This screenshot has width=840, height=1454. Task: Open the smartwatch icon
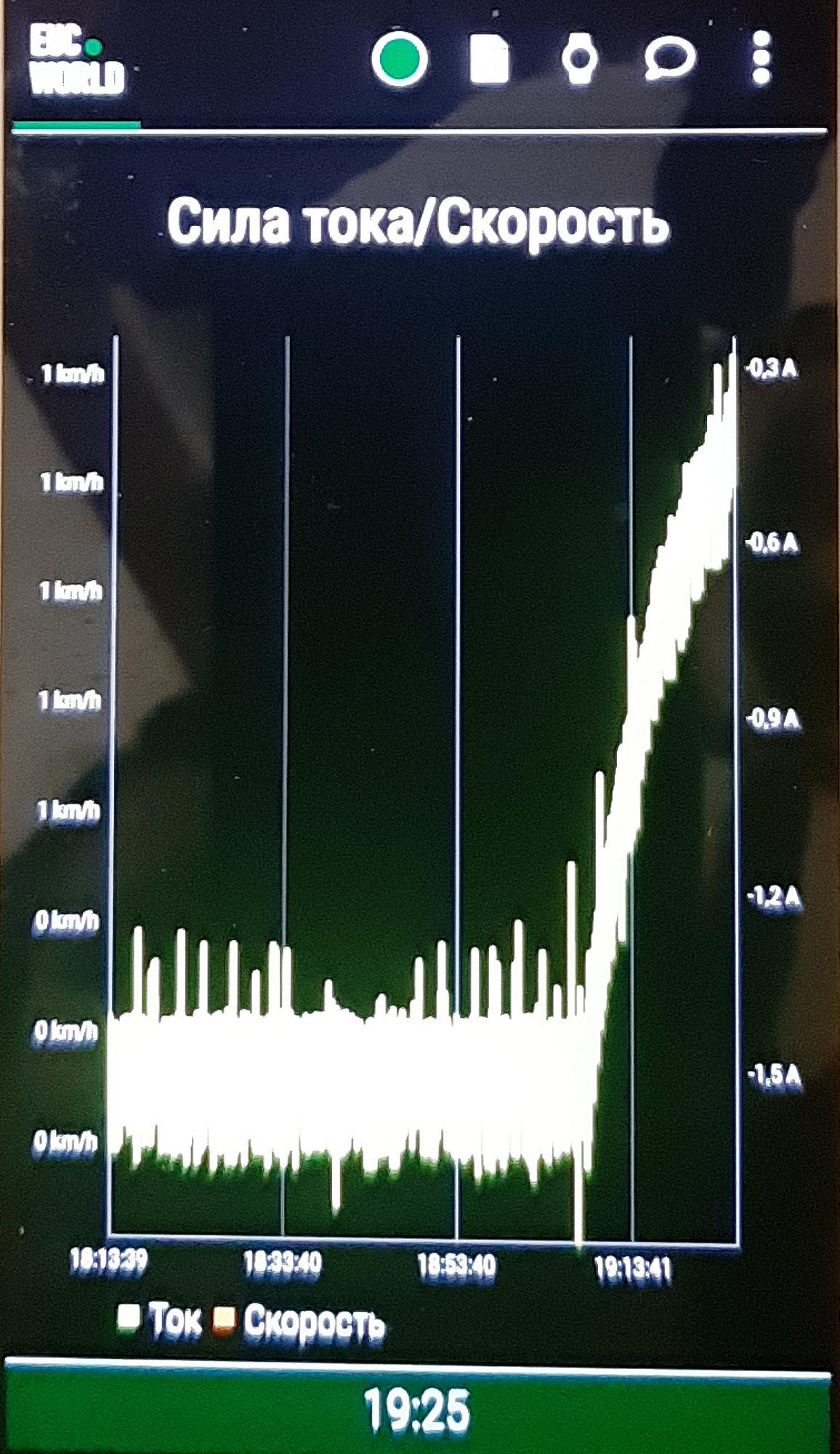[579, 58]
